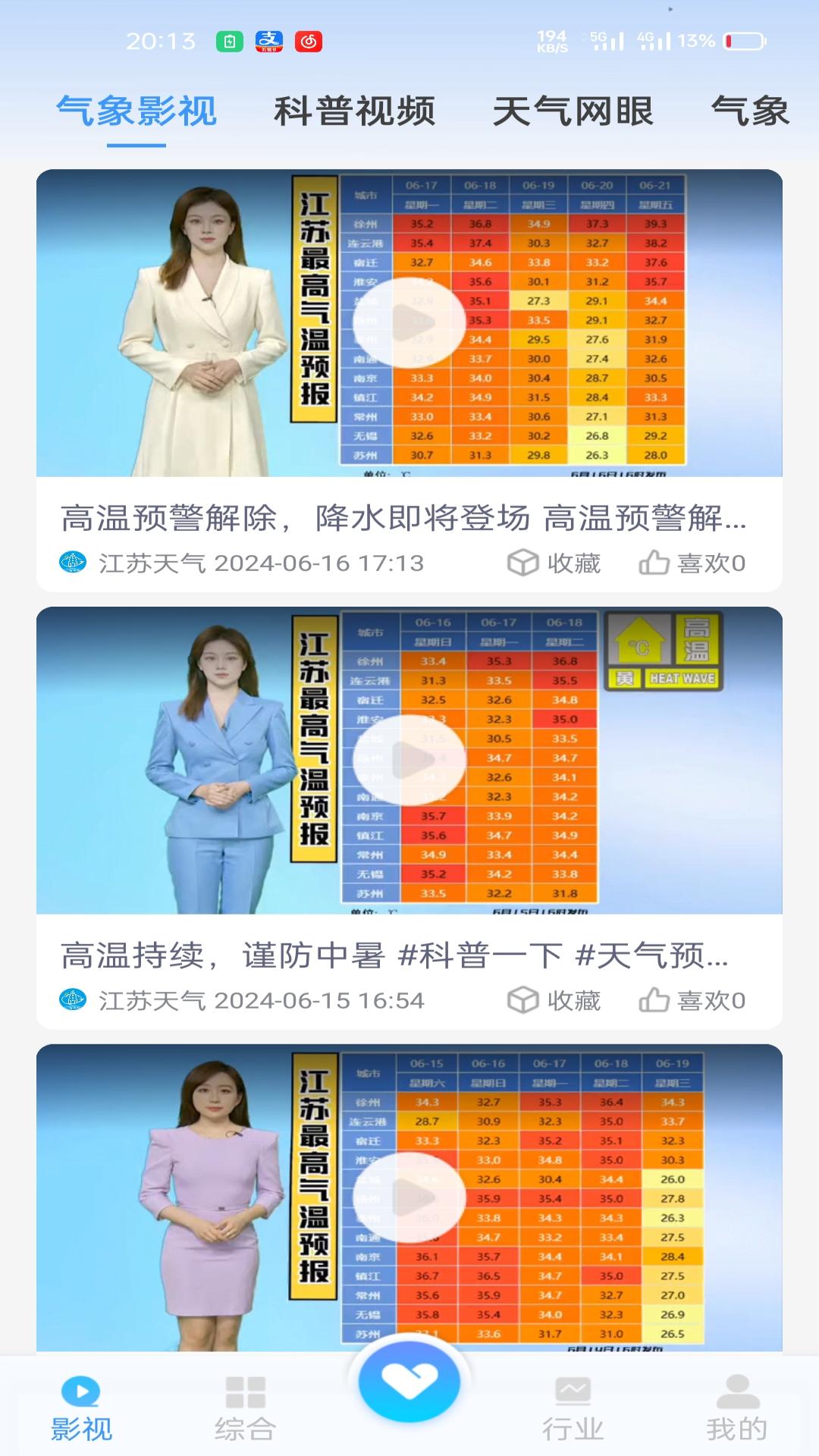Open the 天气网眼 category

click(575, 110)
